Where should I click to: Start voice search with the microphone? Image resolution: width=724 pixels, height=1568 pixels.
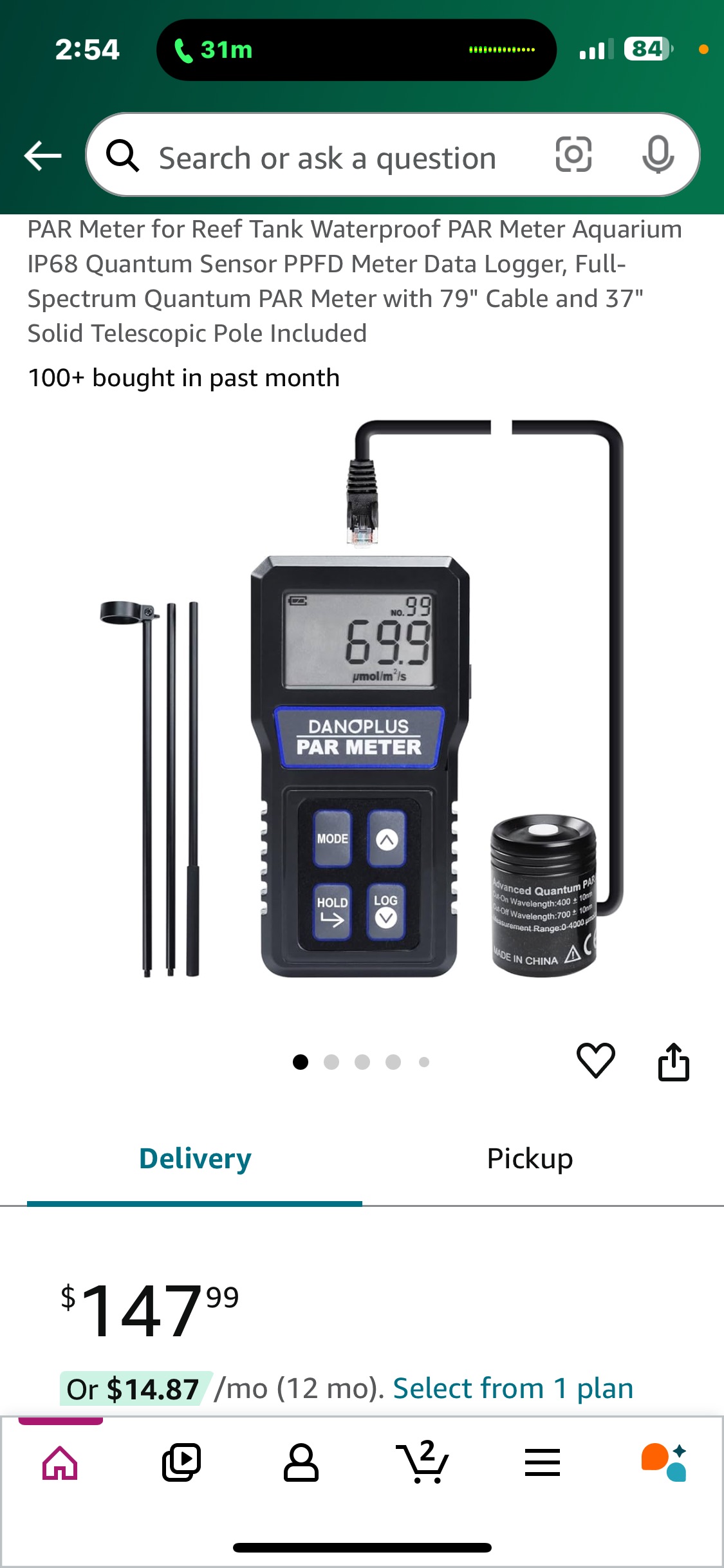tap(658, 155)
